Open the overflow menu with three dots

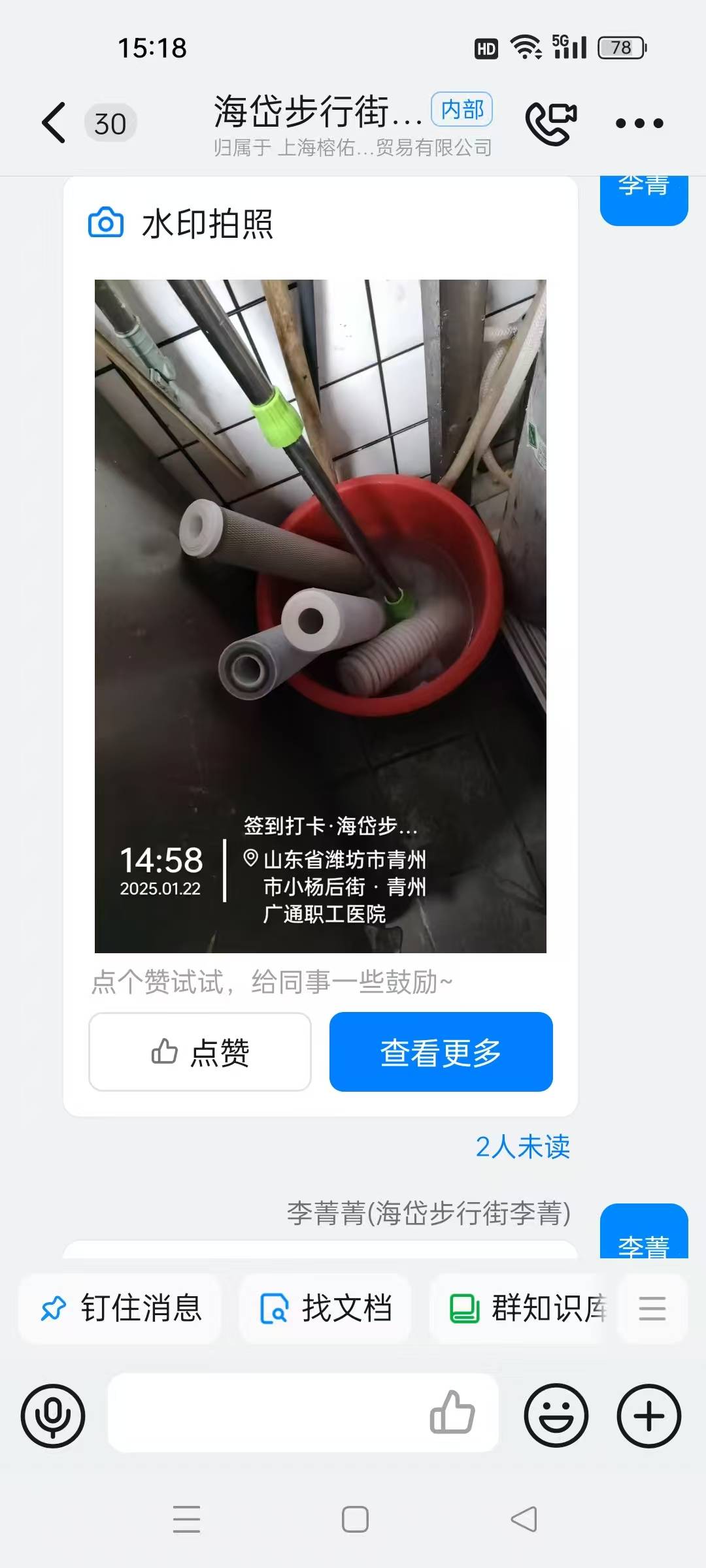pyautogui.click(x=639, y=123)
